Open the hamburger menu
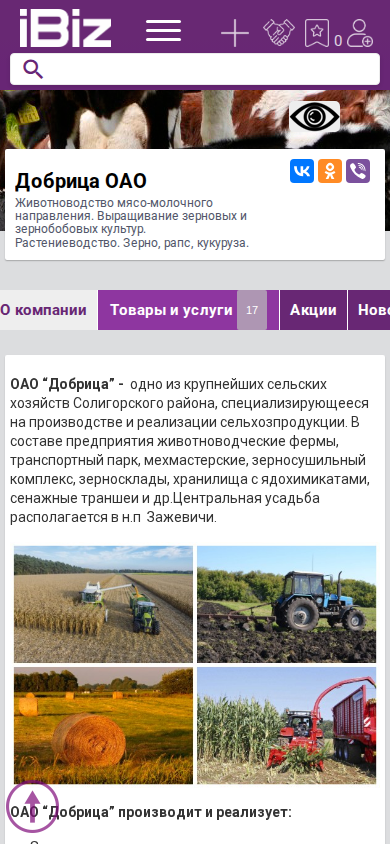The width and height of the screenshot is (390, 844). (164, 30)
